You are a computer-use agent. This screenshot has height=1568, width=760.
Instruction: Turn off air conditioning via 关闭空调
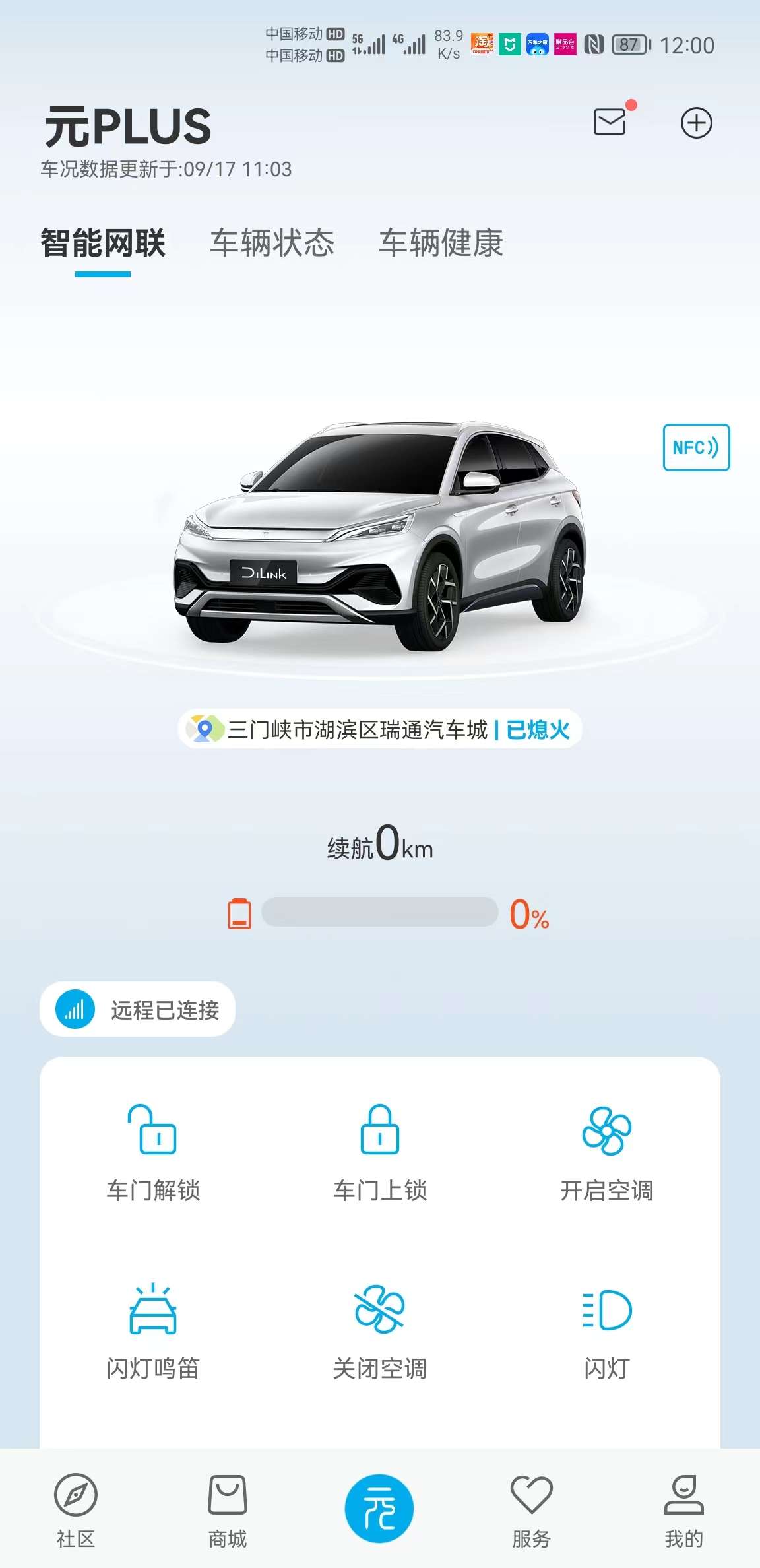coord(380,1330)
